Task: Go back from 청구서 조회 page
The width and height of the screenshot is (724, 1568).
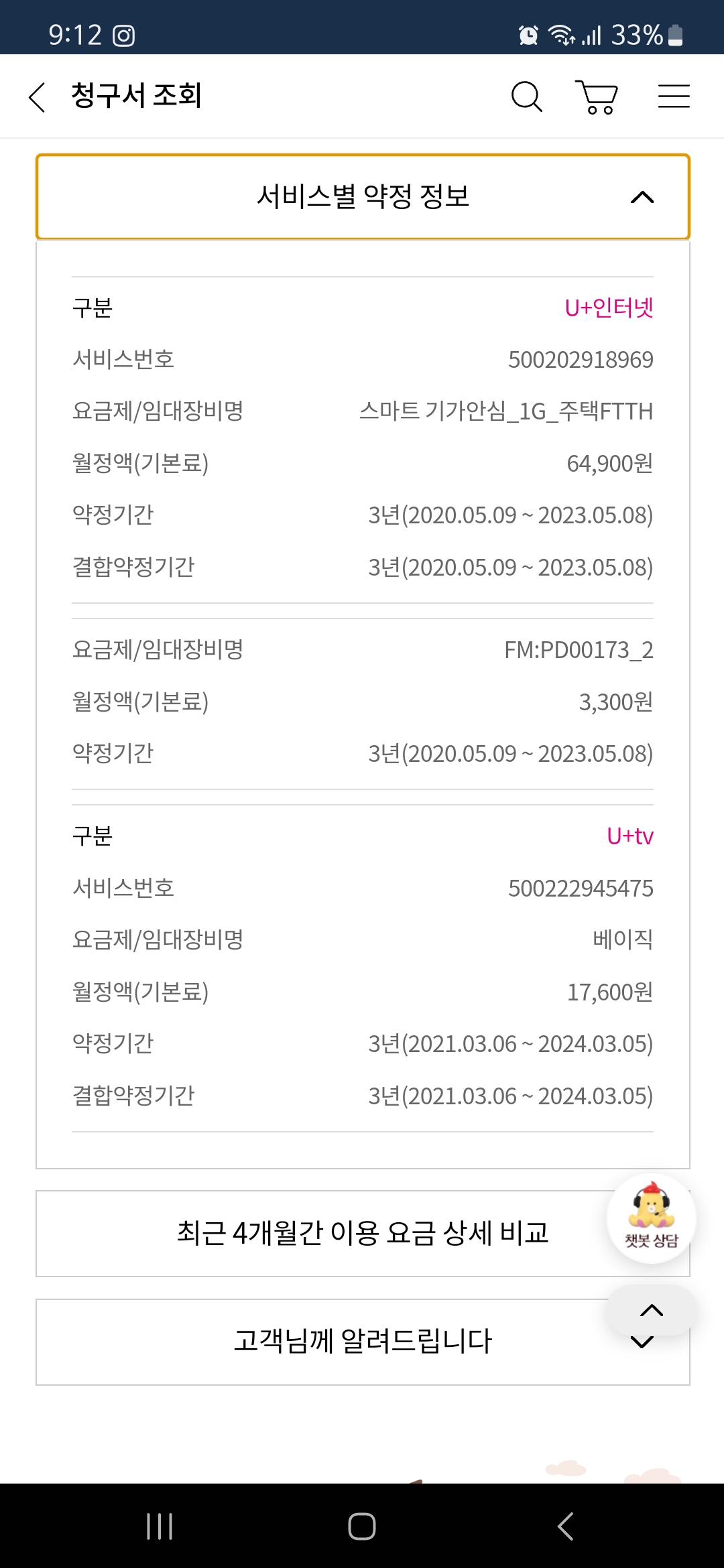Action: pyautogui.click(x=38, y=97)
